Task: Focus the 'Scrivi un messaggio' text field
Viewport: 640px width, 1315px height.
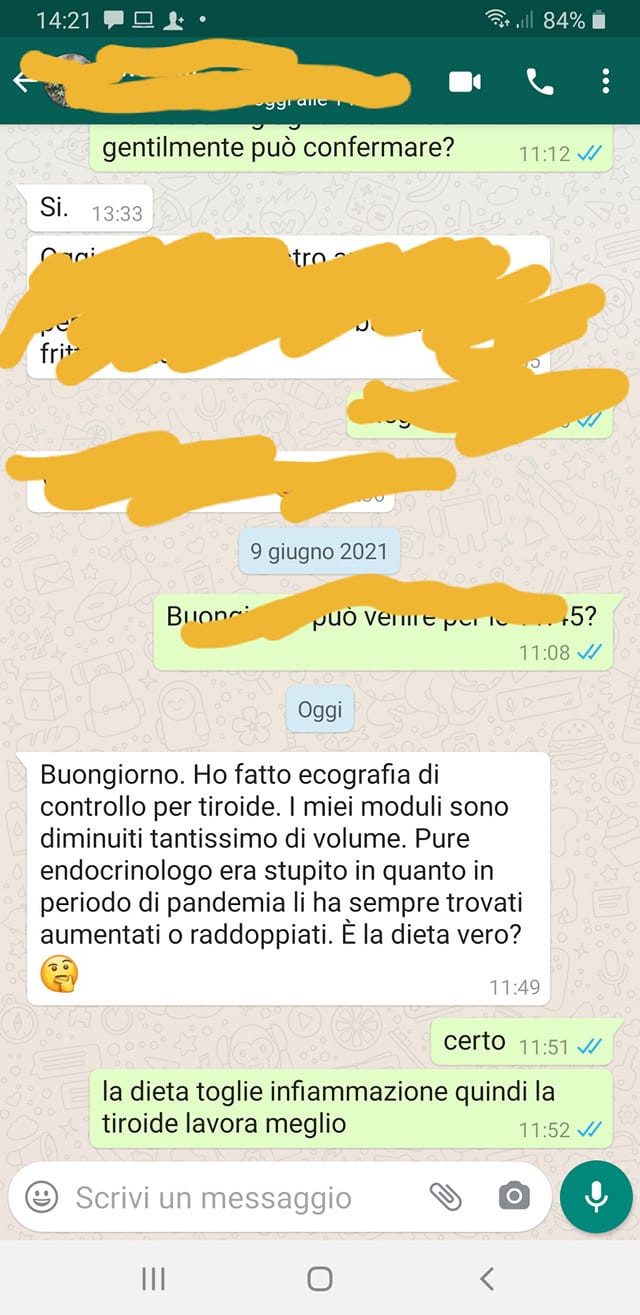Action: point(230,1197)
